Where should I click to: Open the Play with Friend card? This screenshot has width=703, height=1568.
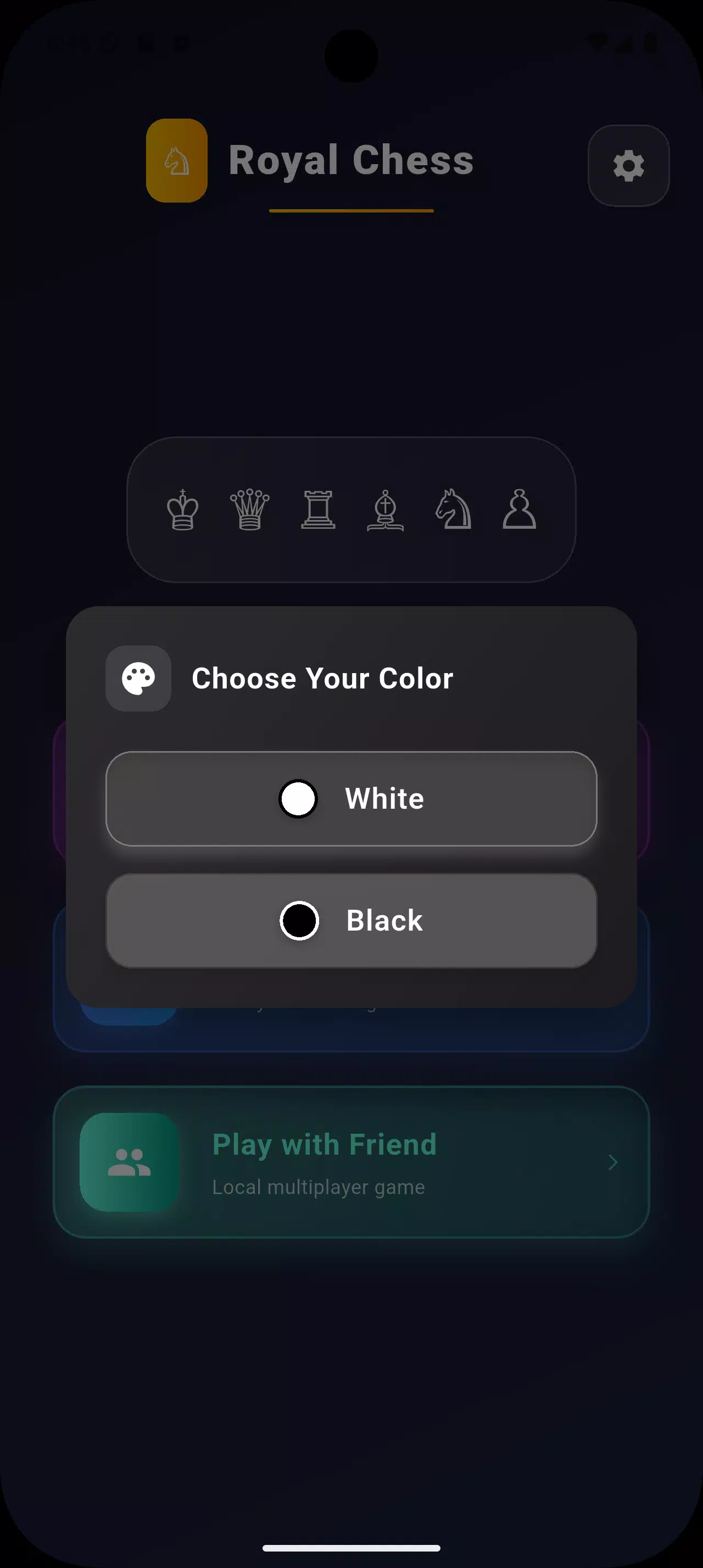click(351, 1162)
